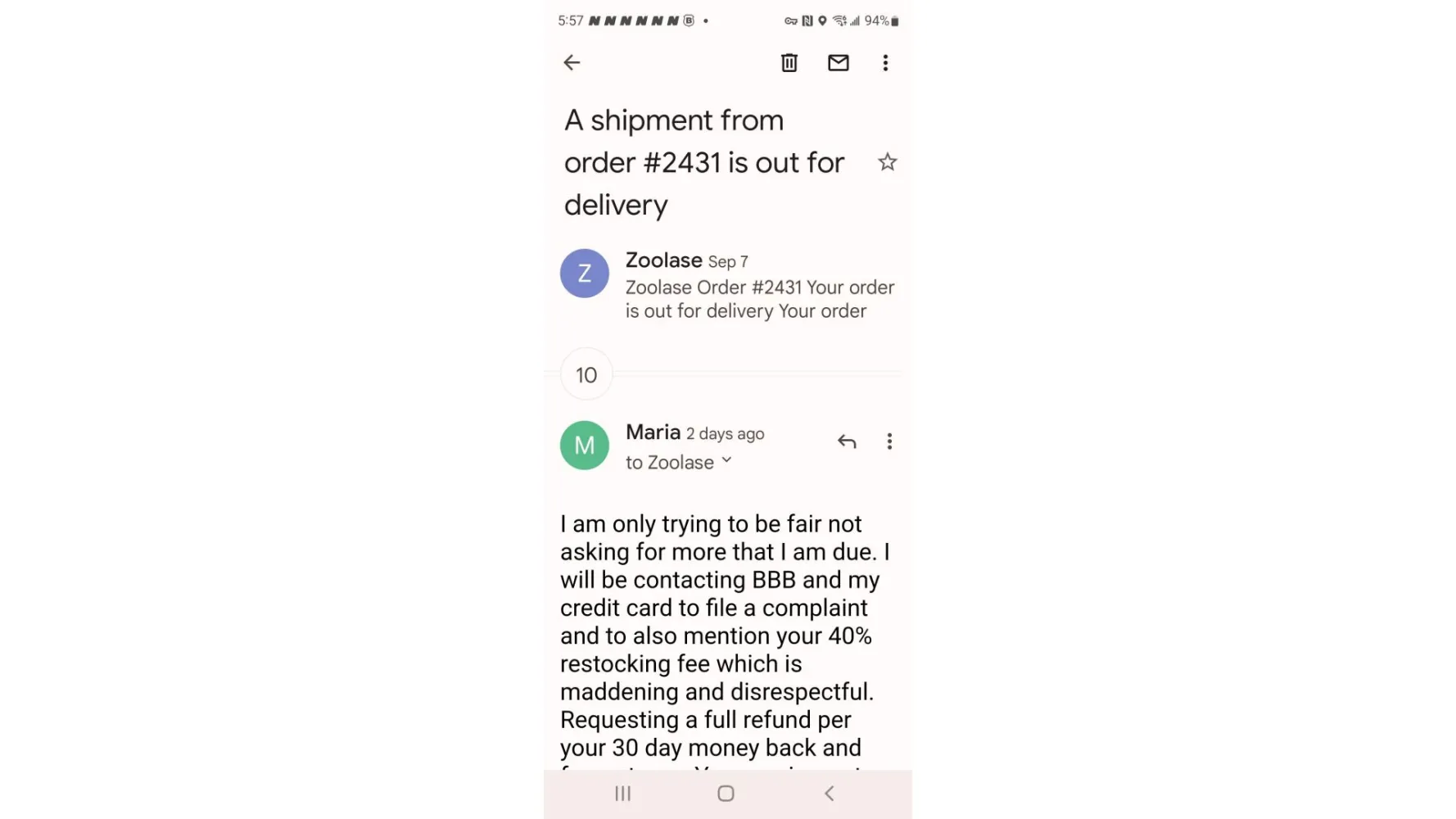Open the recent apps view

622,793
